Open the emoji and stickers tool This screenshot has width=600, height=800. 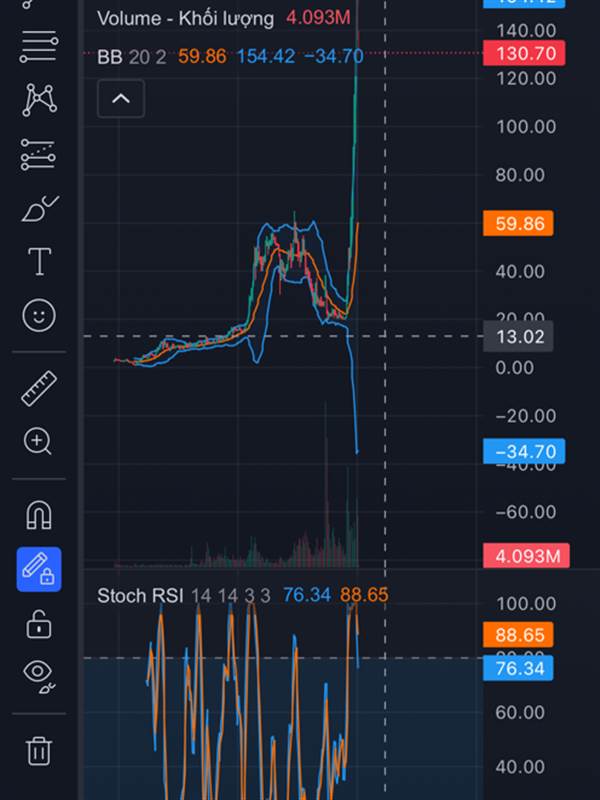tap(38, 317)
